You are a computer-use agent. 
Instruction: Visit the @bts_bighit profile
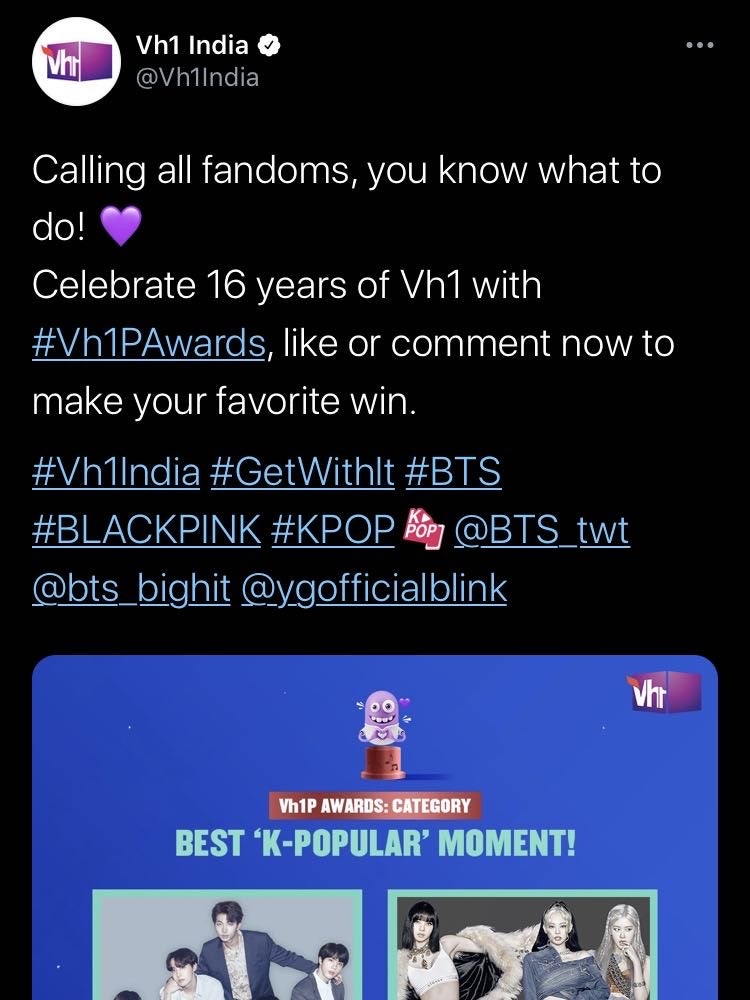[130, 589]
